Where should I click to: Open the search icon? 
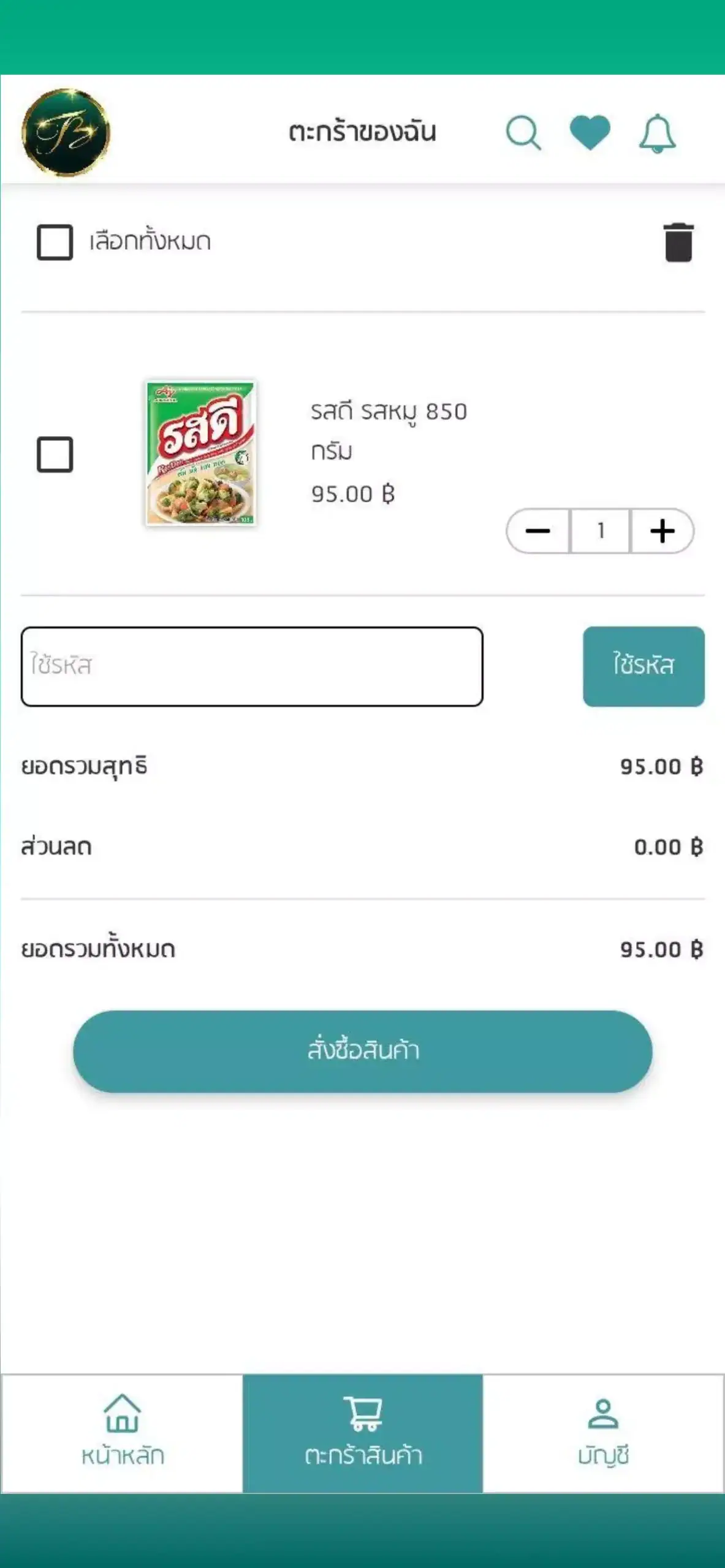click(523, 132)
